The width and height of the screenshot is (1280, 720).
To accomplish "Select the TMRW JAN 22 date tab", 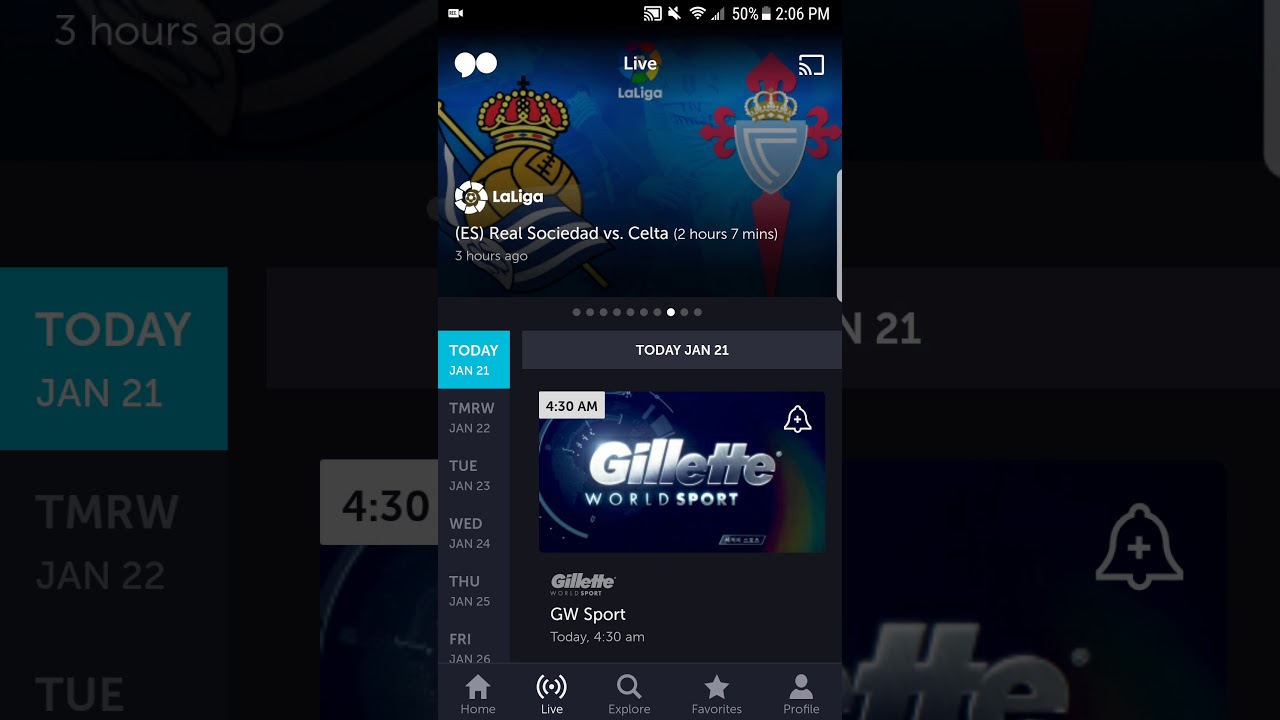I will (473, 417).
